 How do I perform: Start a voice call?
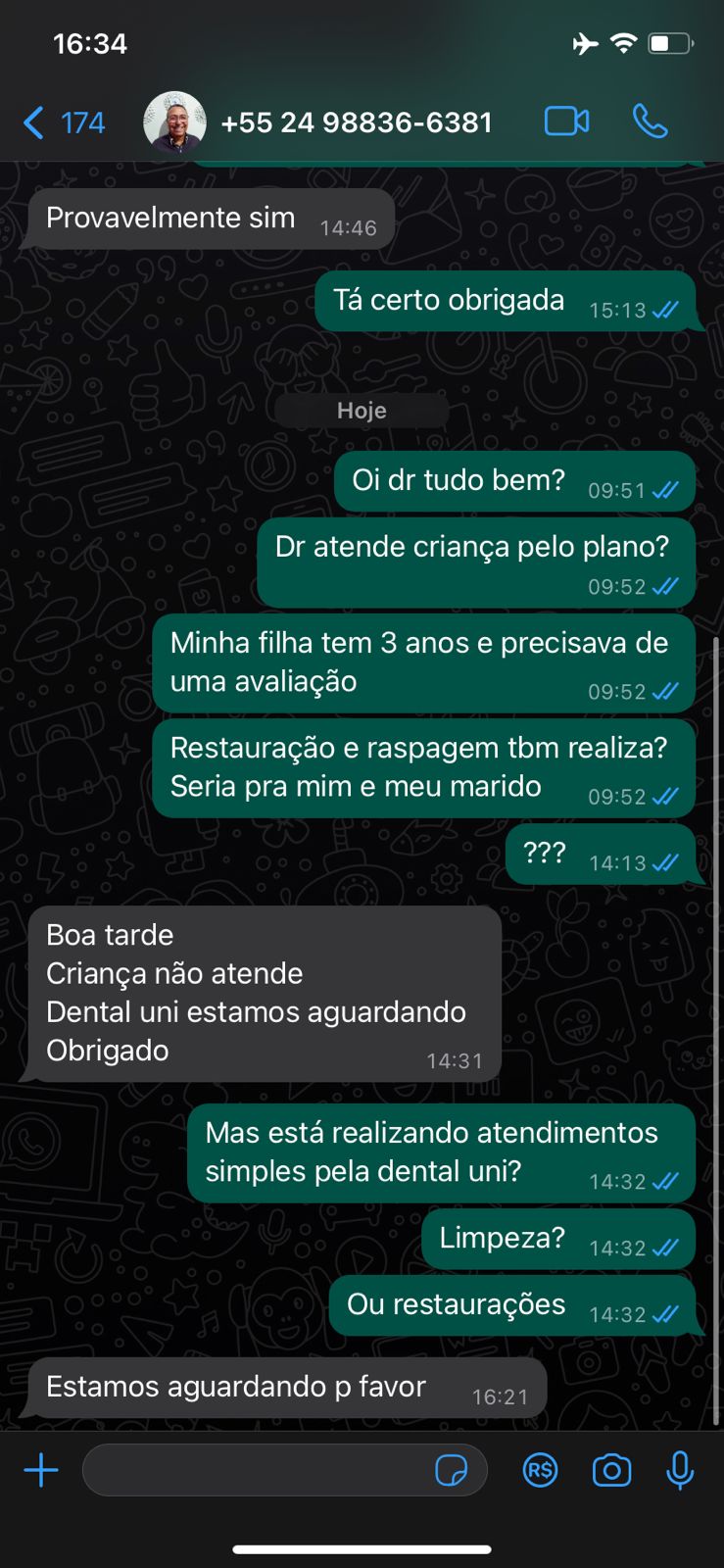pyautogui.click(x=650, y=122)
